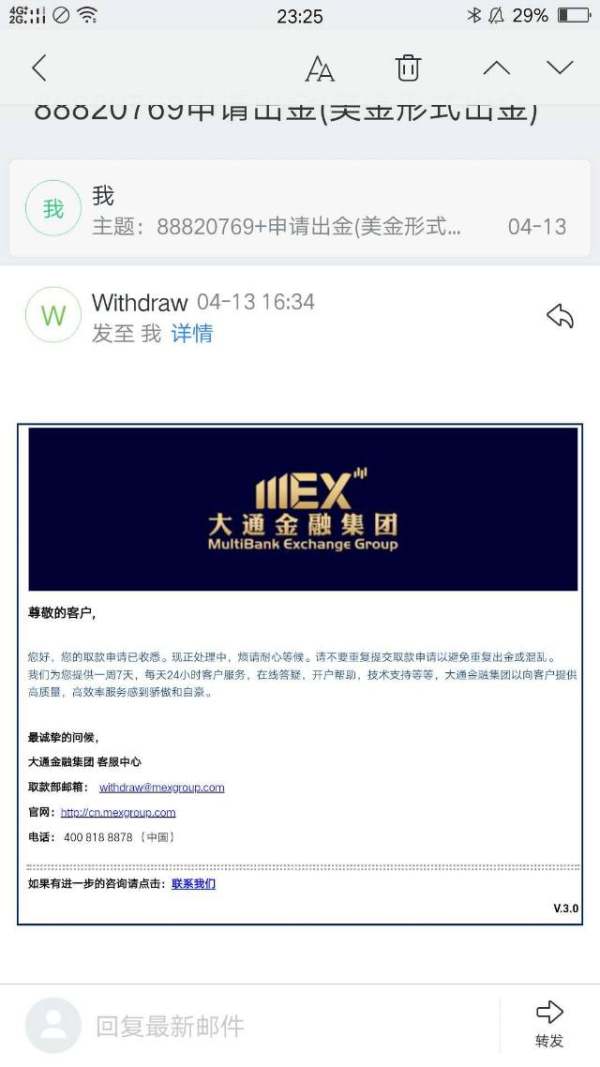Viewport: 600px width, 1067px height.
Task: Go to the next email with down arrow
Action: click(560, 68)
